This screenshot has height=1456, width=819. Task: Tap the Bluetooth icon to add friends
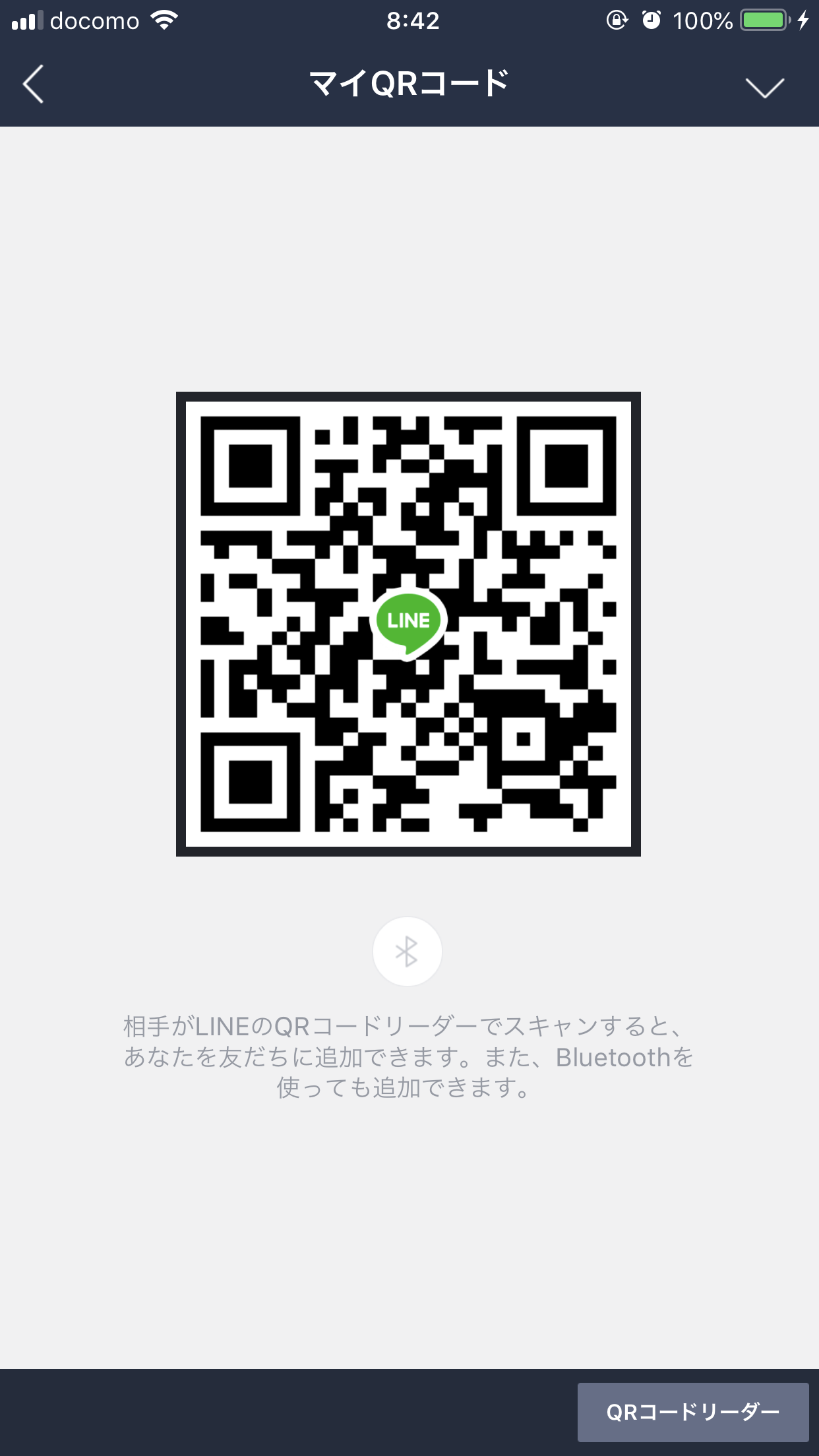coord(407,952)
